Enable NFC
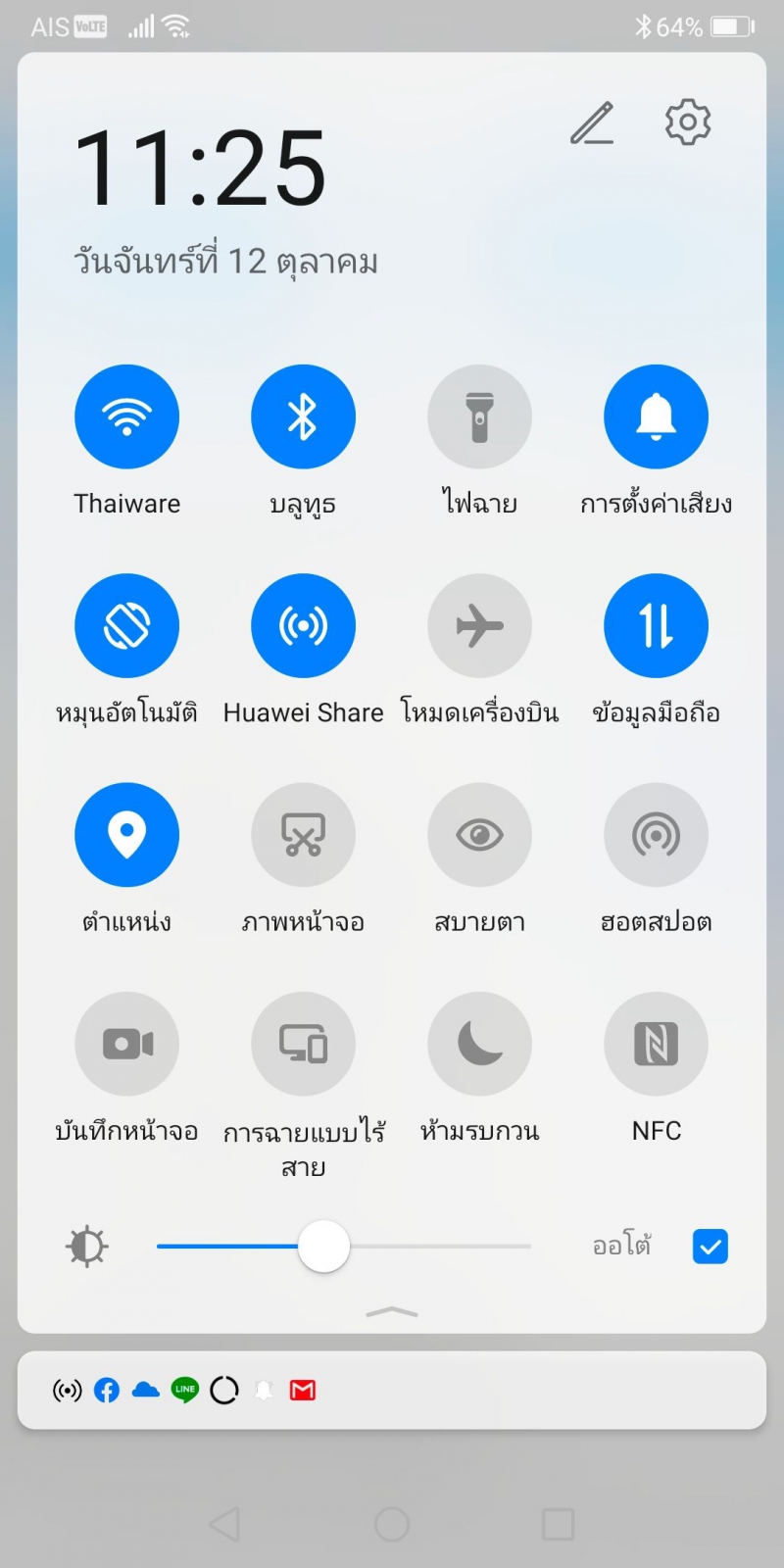 [x=656, y=1043]
